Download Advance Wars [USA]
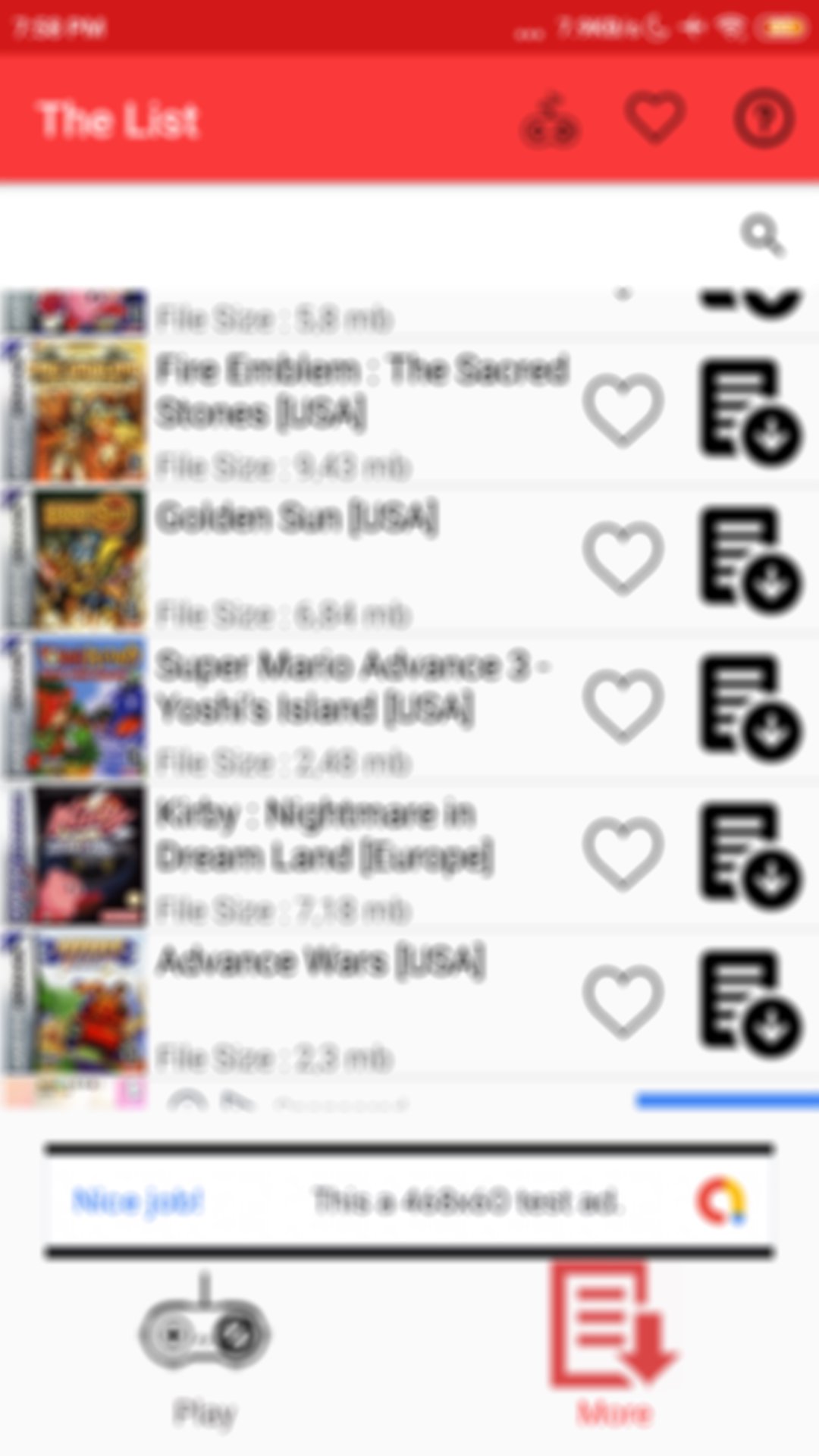The image size is (819, 1456). [750, 1003]
